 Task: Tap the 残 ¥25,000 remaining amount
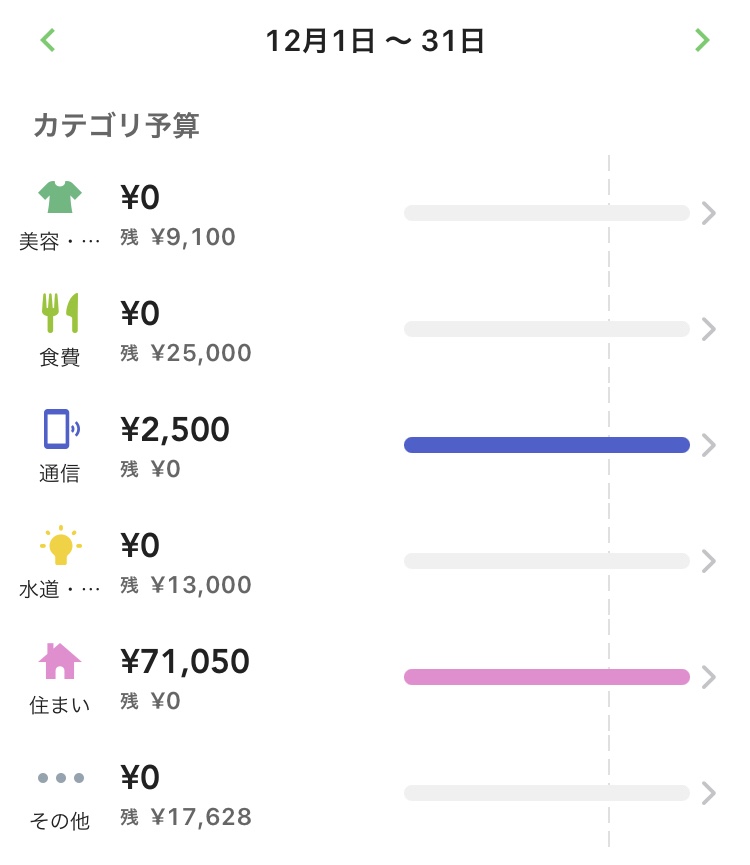tap(187, 352)
